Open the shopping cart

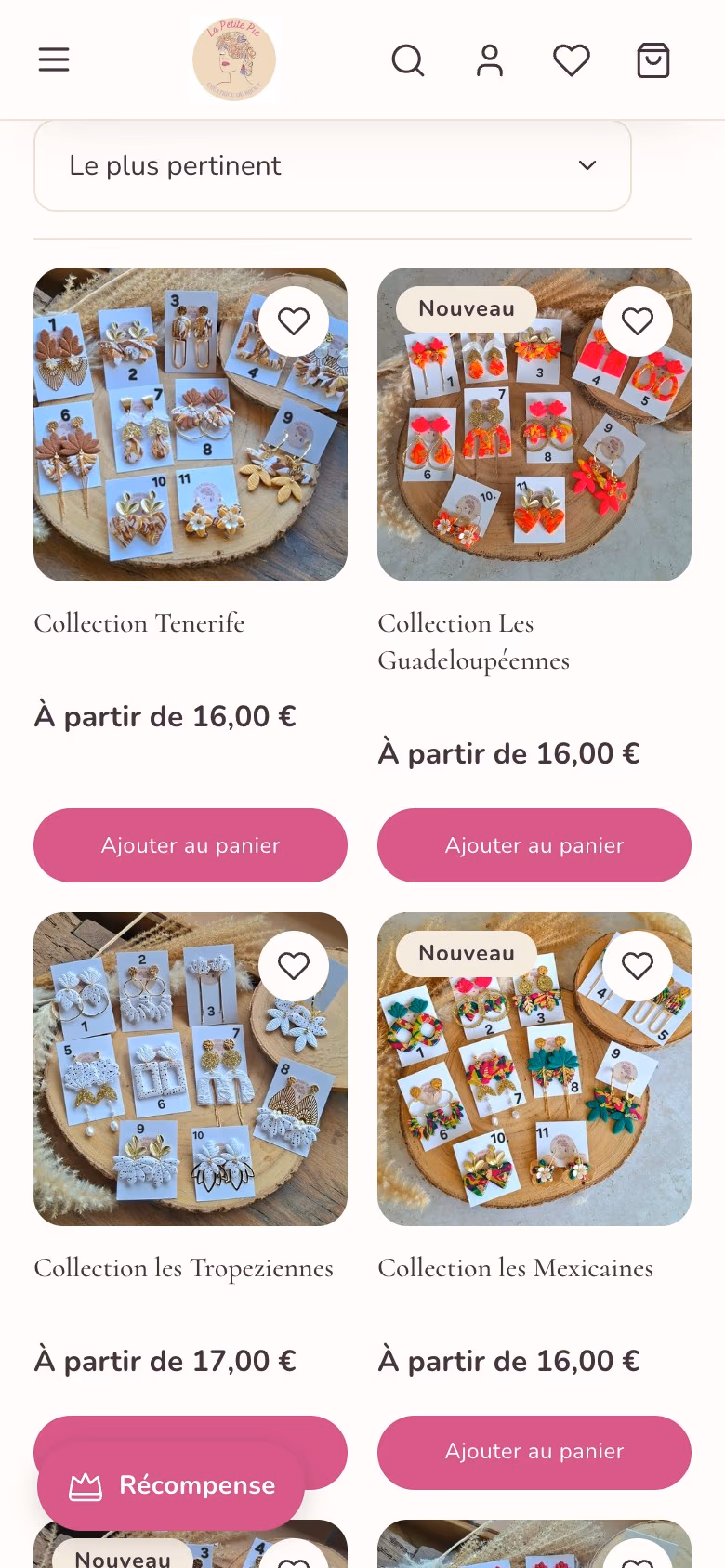pyautogui.click(x=653, y=60)
